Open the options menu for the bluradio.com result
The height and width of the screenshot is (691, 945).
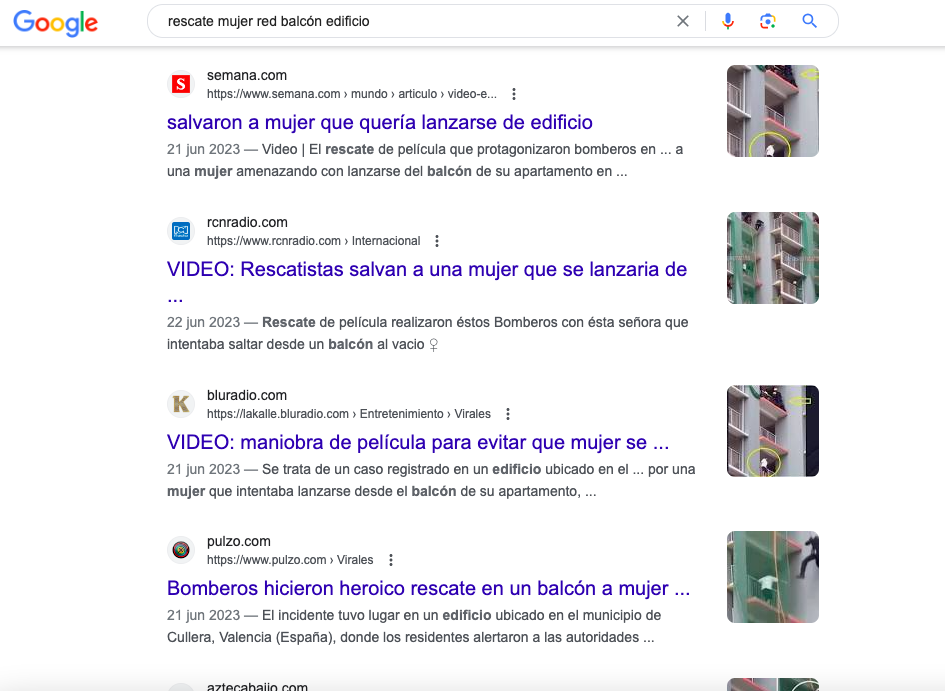(508, 414)
